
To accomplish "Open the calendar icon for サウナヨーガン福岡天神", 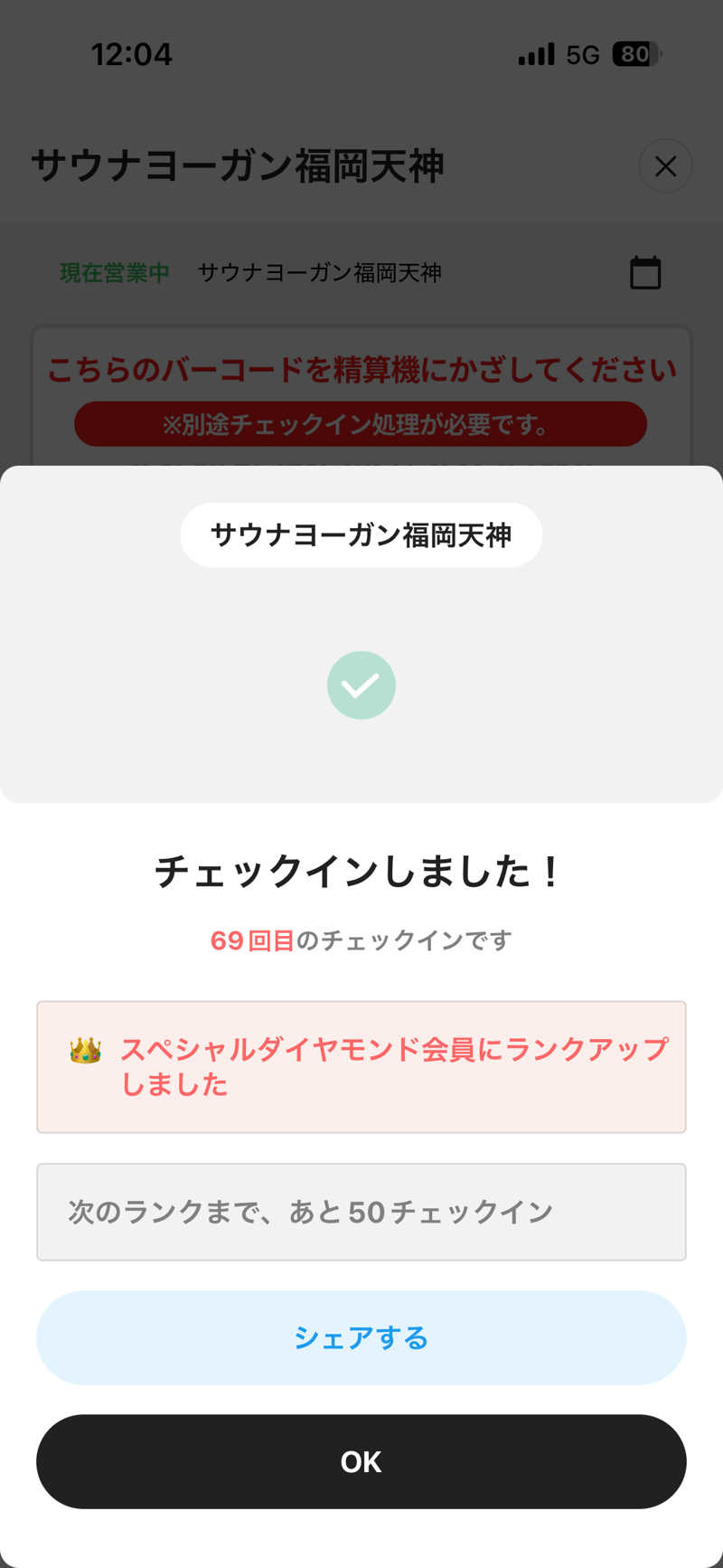I will [x=645, y=272].
